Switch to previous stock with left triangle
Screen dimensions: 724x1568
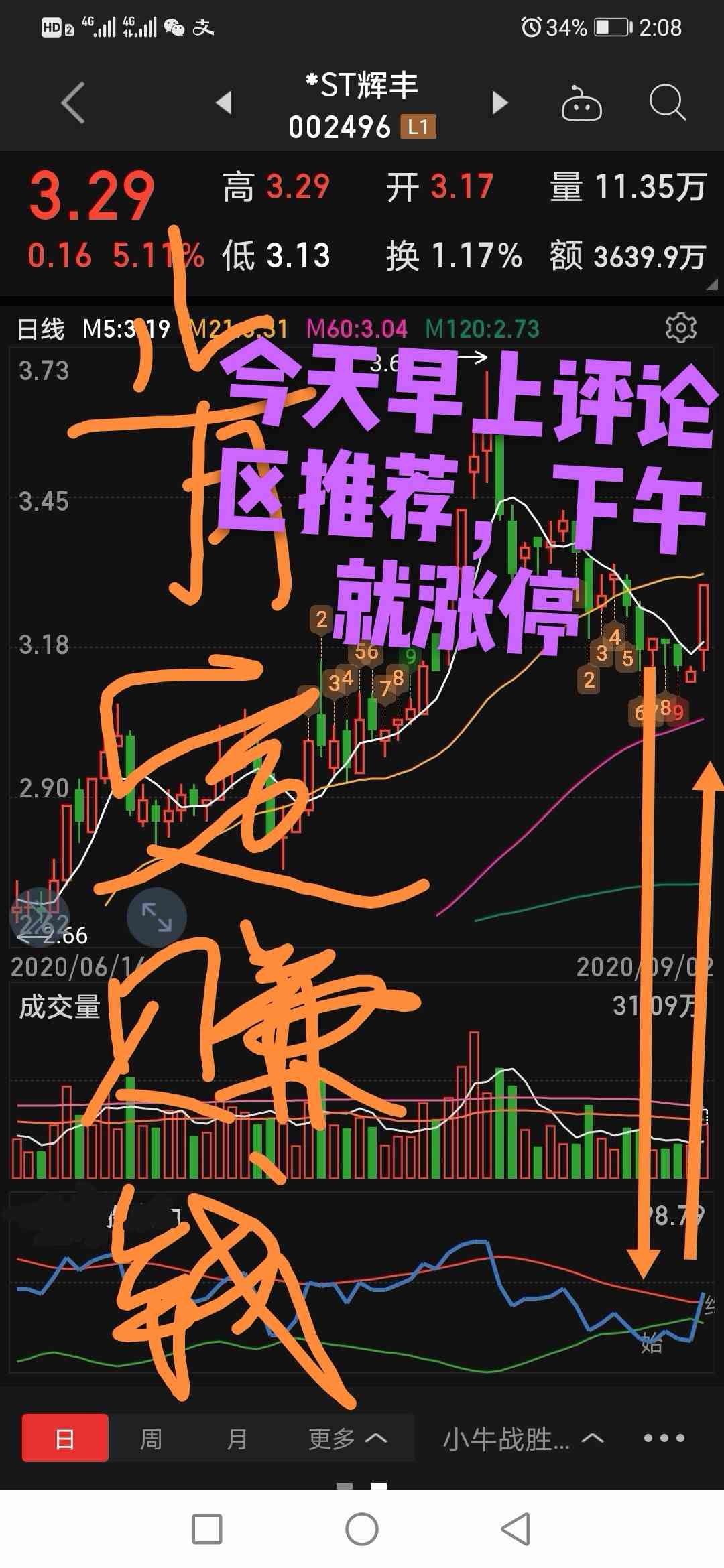(225, 104)
